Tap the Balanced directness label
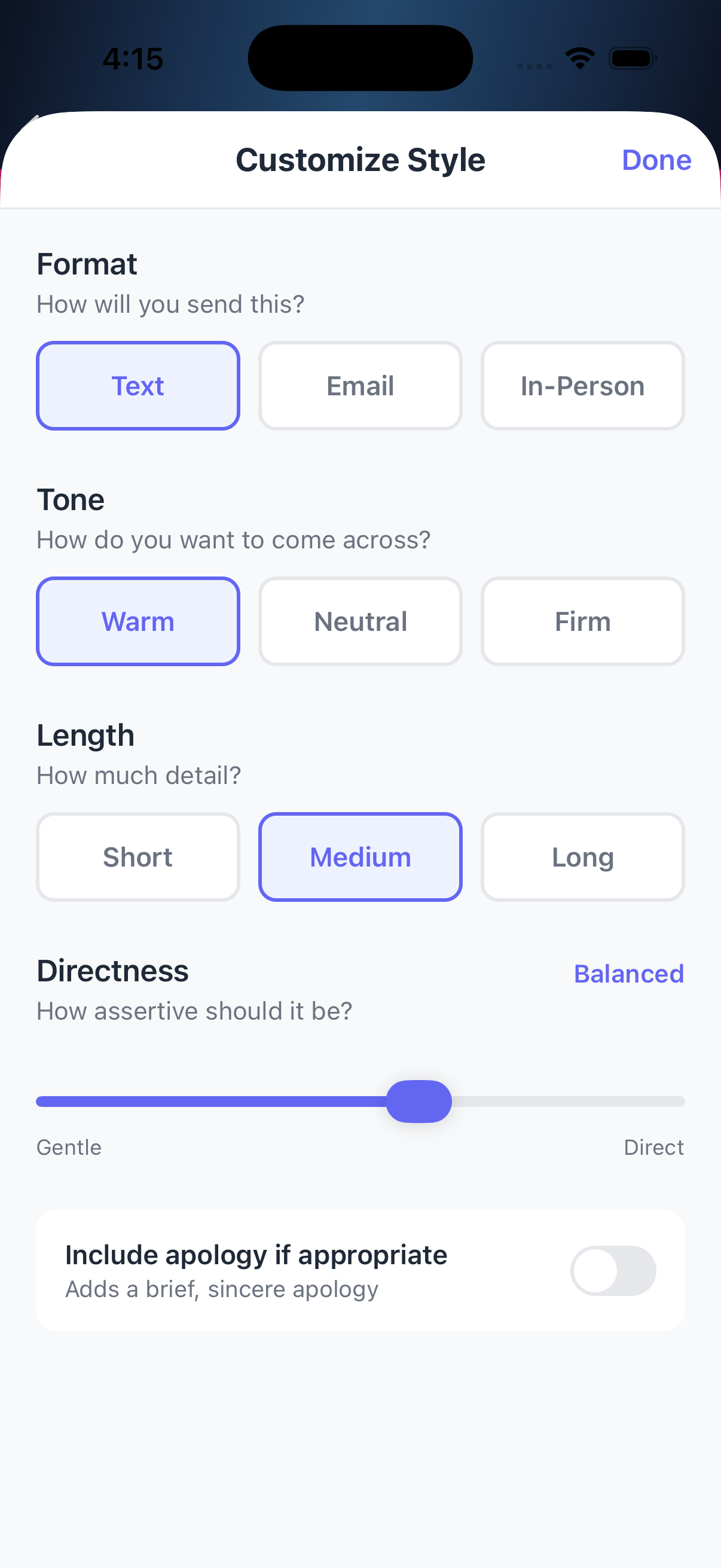This screenshot has height=1568, width=721. point(628,974)
